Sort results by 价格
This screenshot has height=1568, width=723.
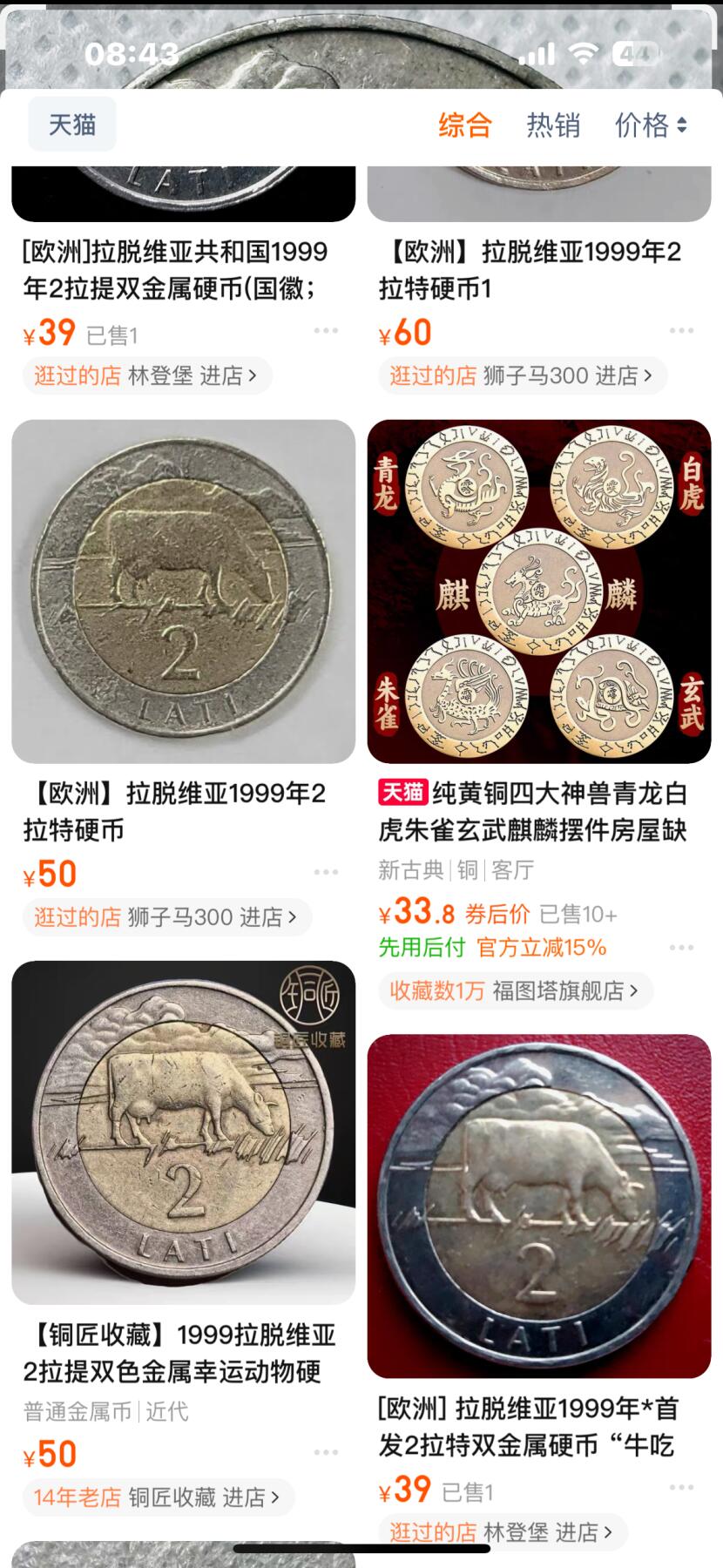(650, 125)
